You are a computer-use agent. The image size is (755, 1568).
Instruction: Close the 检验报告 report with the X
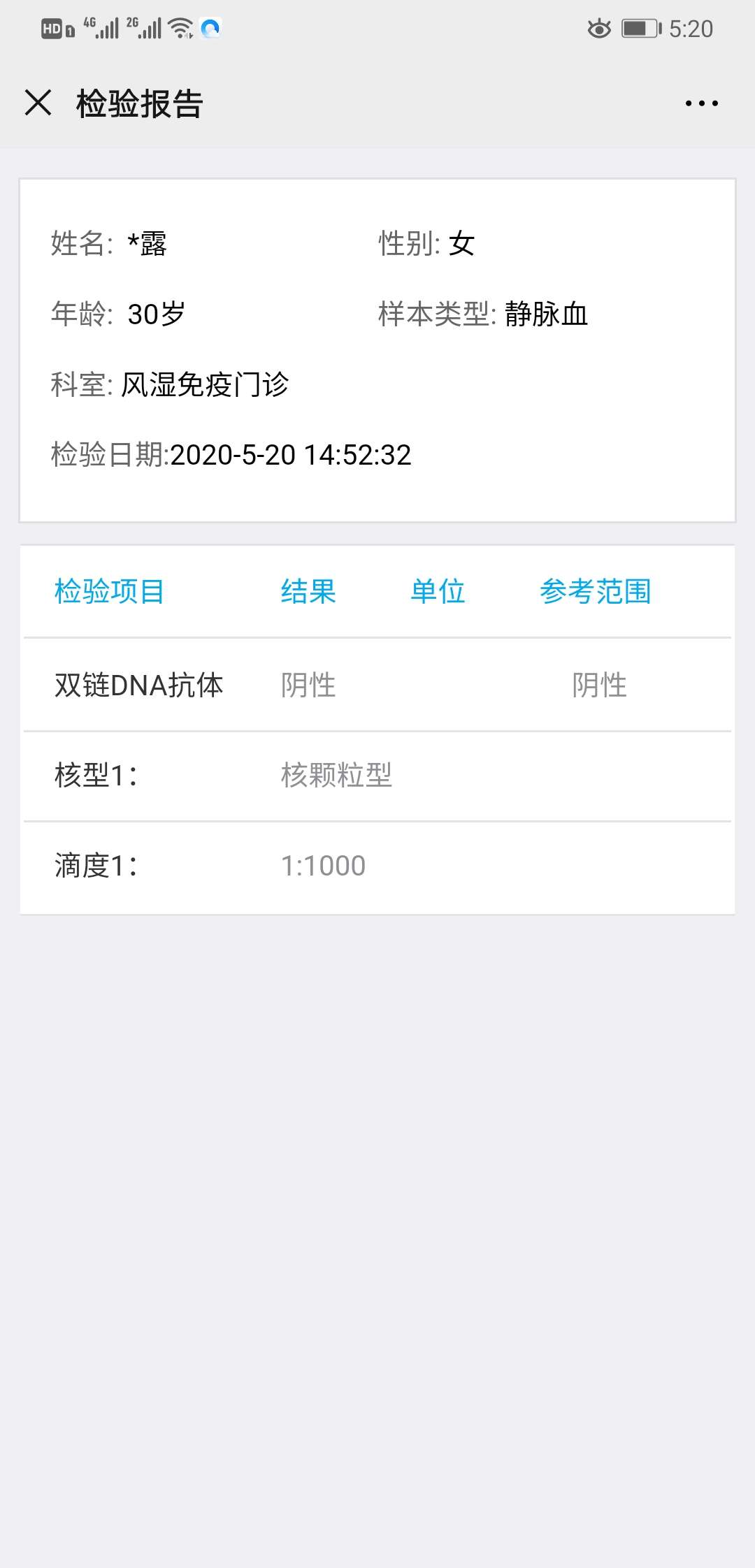pos(39,103)
